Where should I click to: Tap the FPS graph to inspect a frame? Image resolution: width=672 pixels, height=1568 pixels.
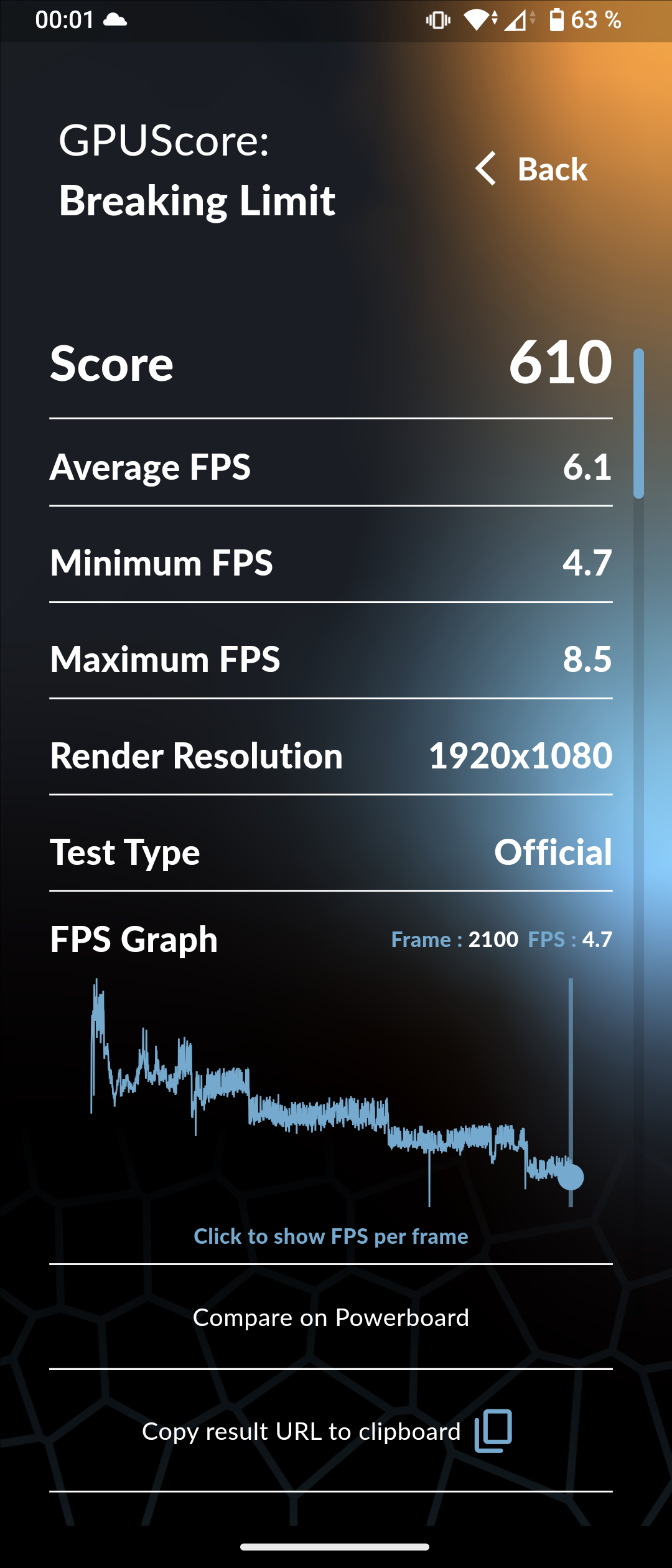[x=330, y=1095]
